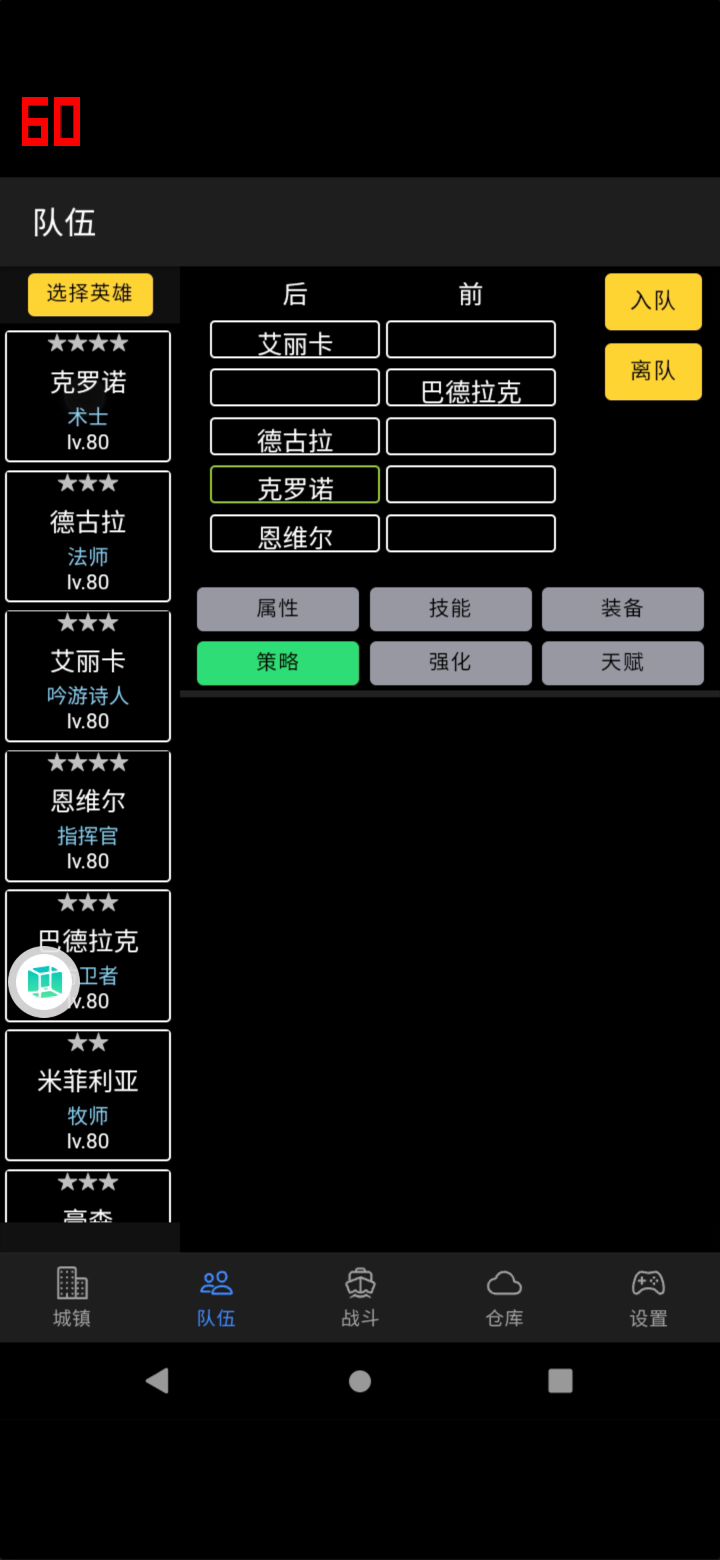This screenshot has height=1560, width=720.
Task: Show the 天赋 panel
Action: tap(622, 663)
